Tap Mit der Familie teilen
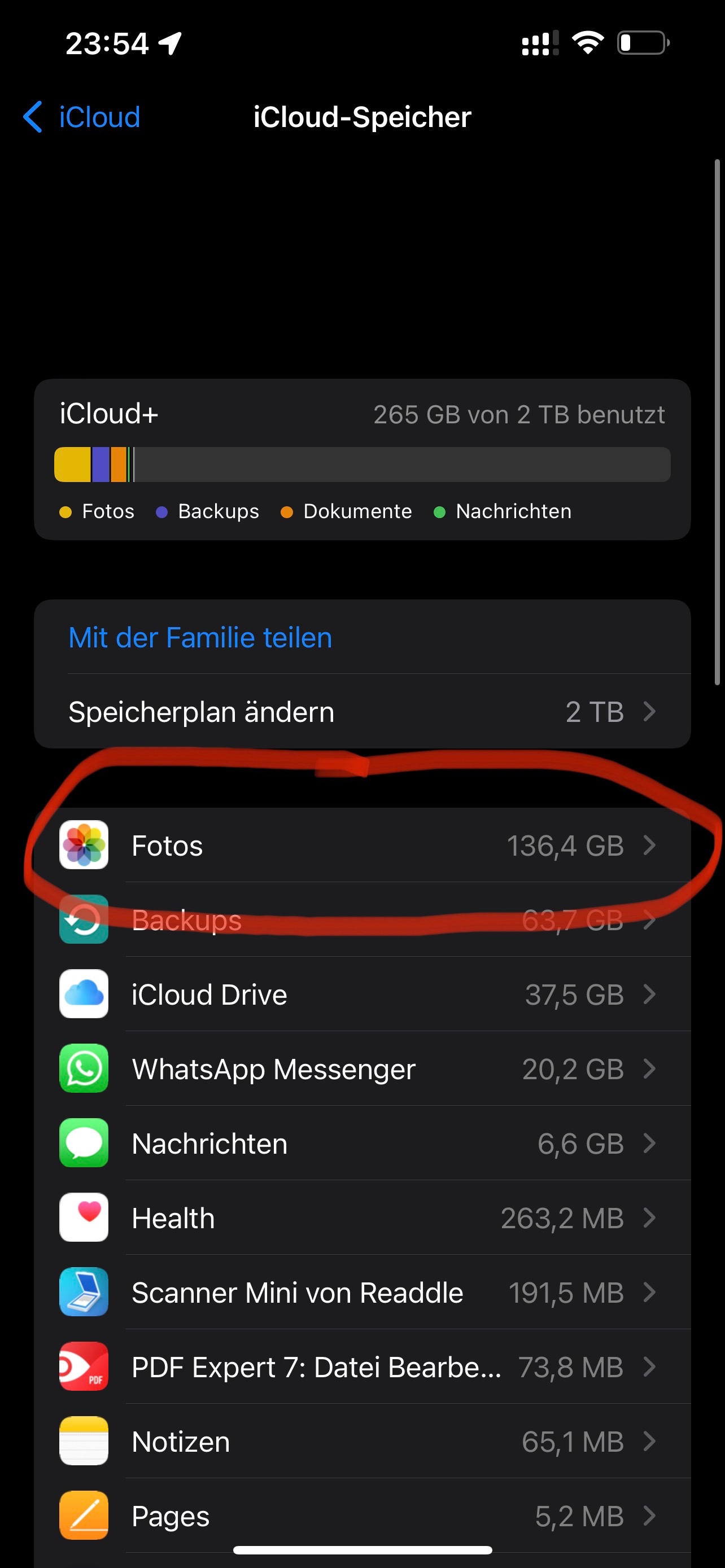Screen dimensions: 725x1568 click(x=200, y=637)
